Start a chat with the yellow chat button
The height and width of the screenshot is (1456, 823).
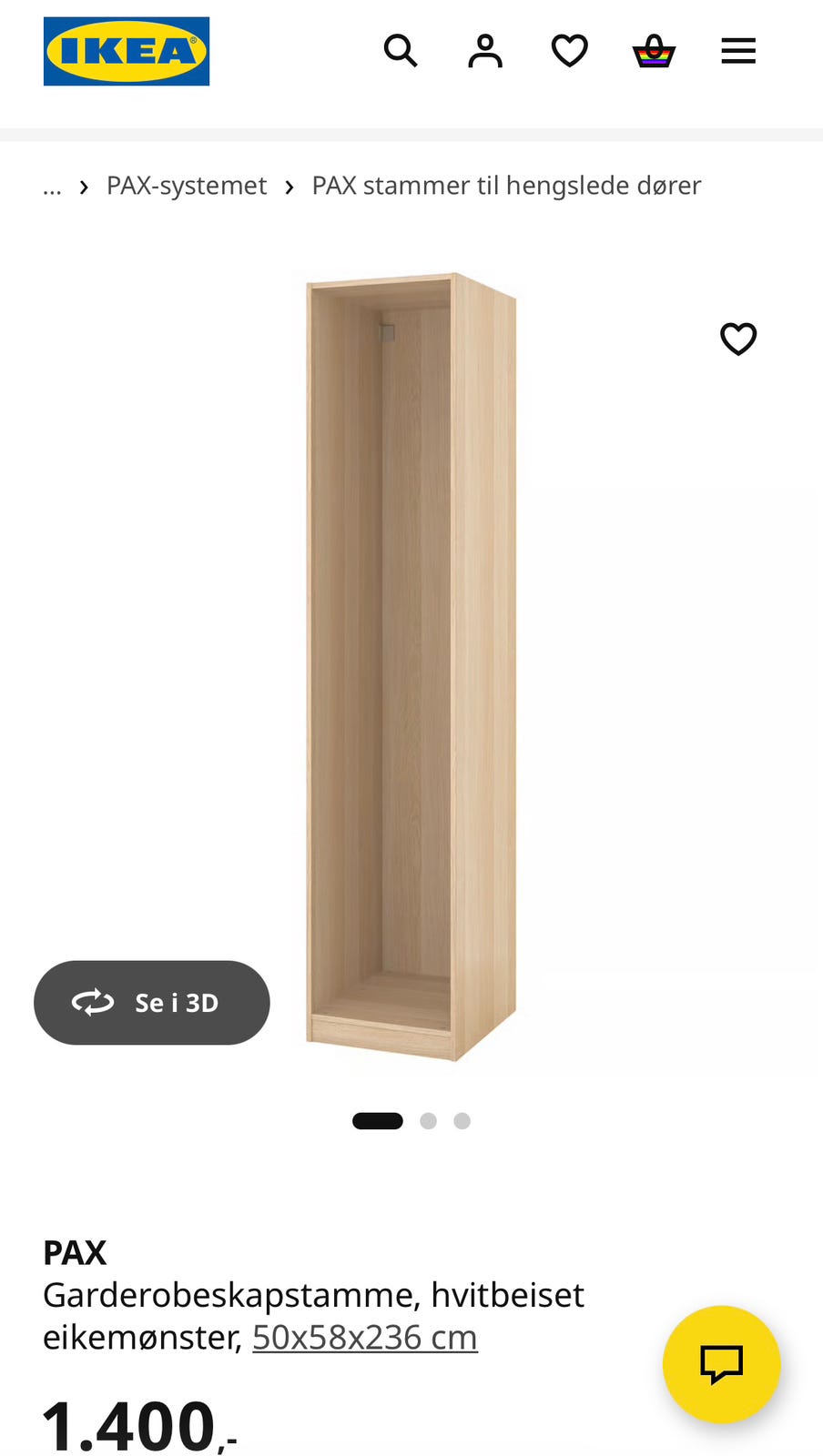(721, 1364)
